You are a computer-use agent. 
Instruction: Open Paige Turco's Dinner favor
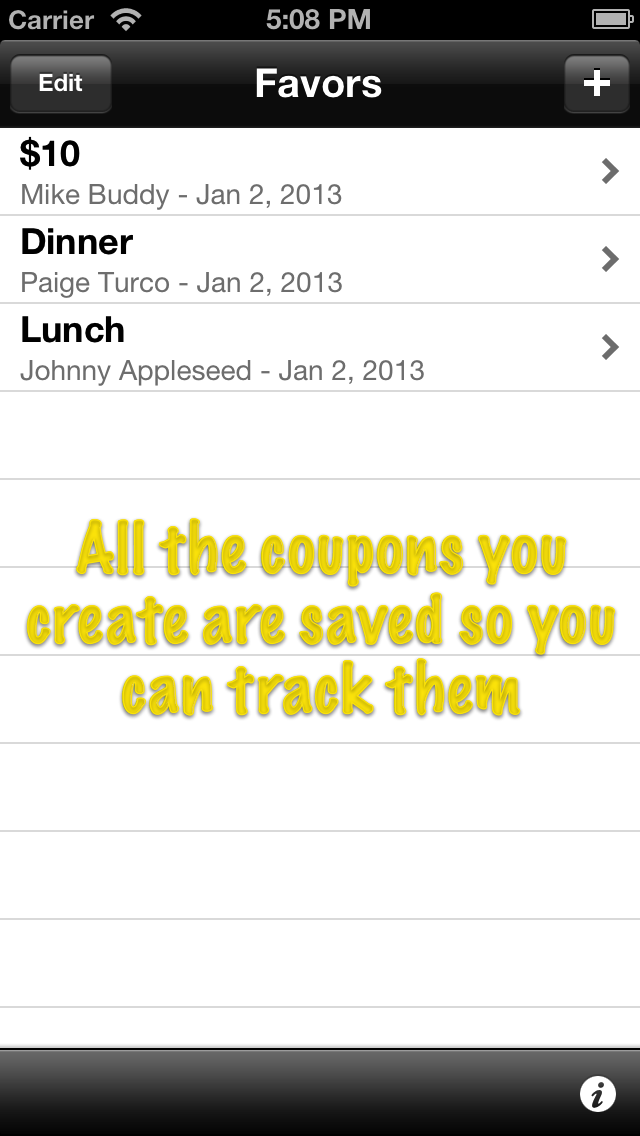(x=320, y=260)
